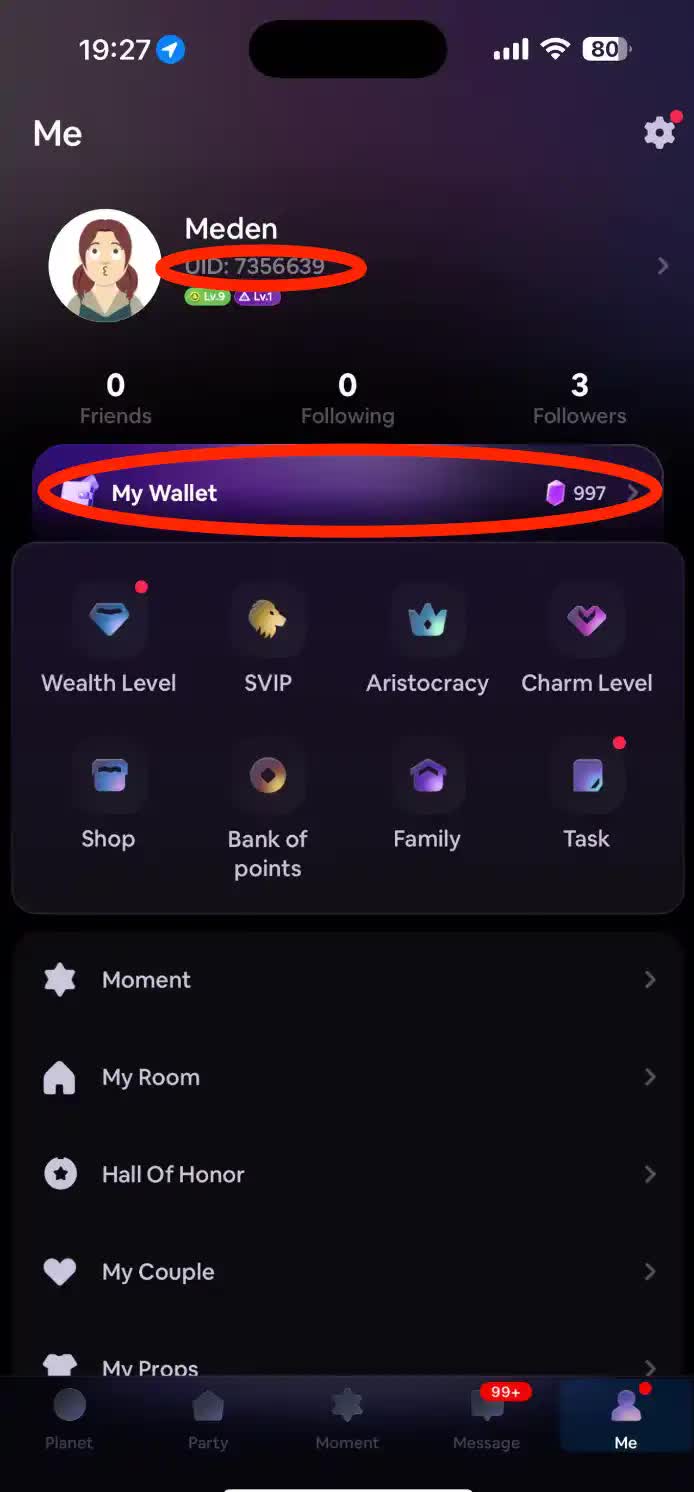Open Hall Of Honor
Viewport: 694px width, 1492px height.
click(x=347, y=1174)
